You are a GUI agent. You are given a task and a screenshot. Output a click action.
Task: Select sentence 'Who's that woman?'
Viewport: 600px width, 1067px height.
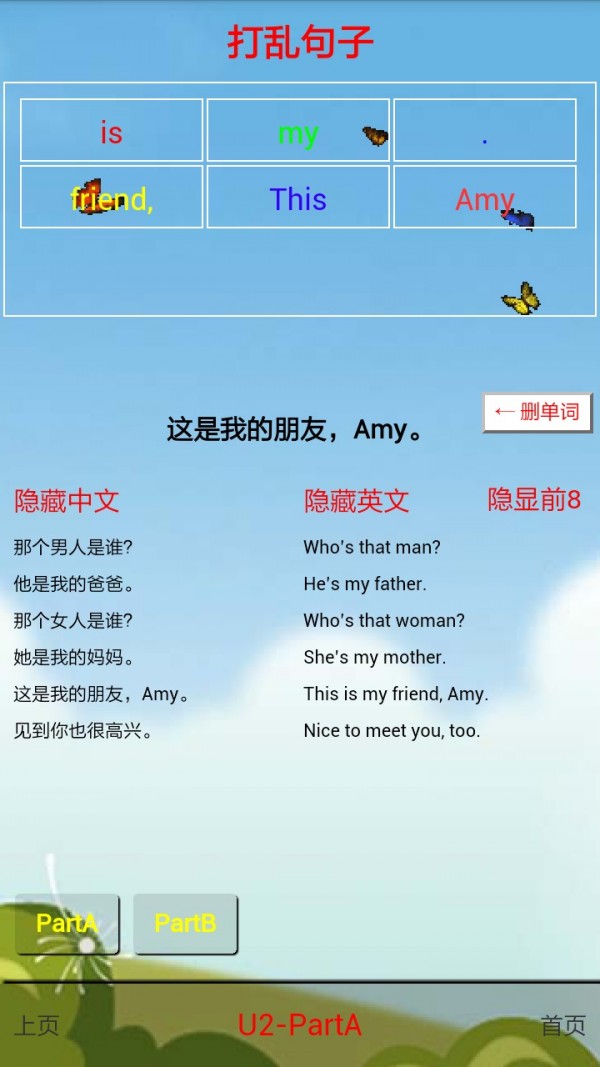coord(384,620)
